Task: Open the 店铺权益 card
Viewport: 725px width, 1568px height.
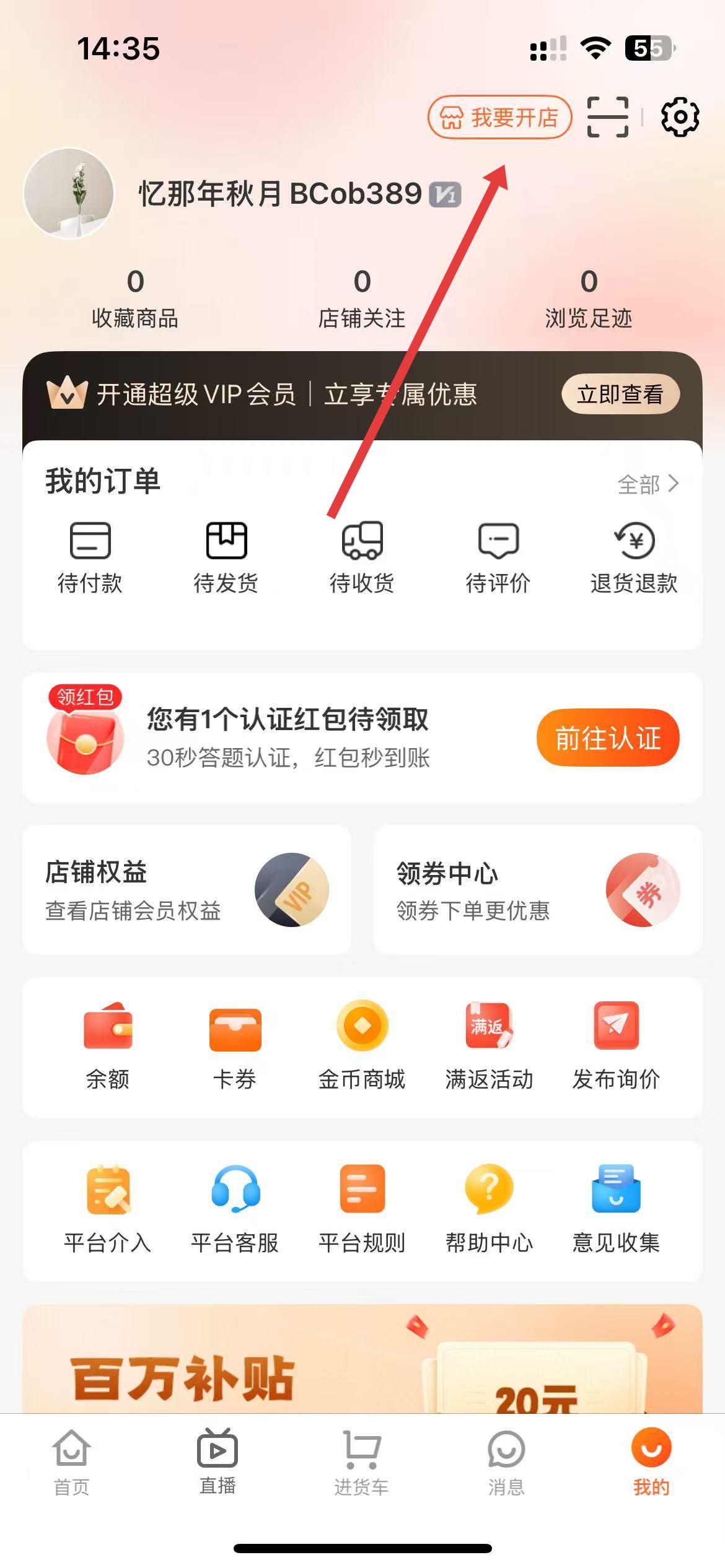Action: [187, 889]
